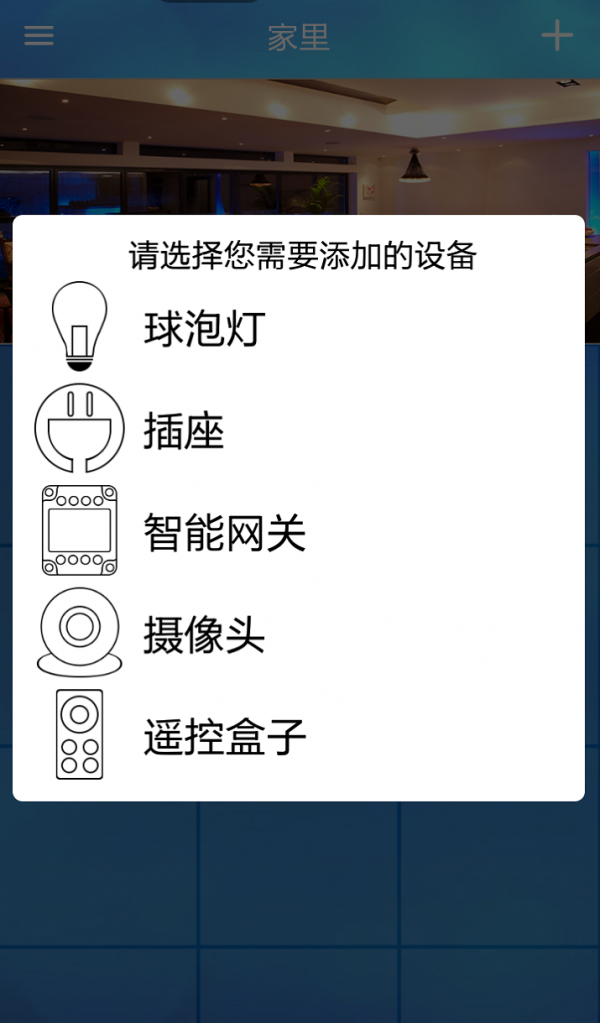The height and width of the screenshot is (1023, 600).
Task: Add a 智能网关 smart gateway
Action: tap(224, 533)
